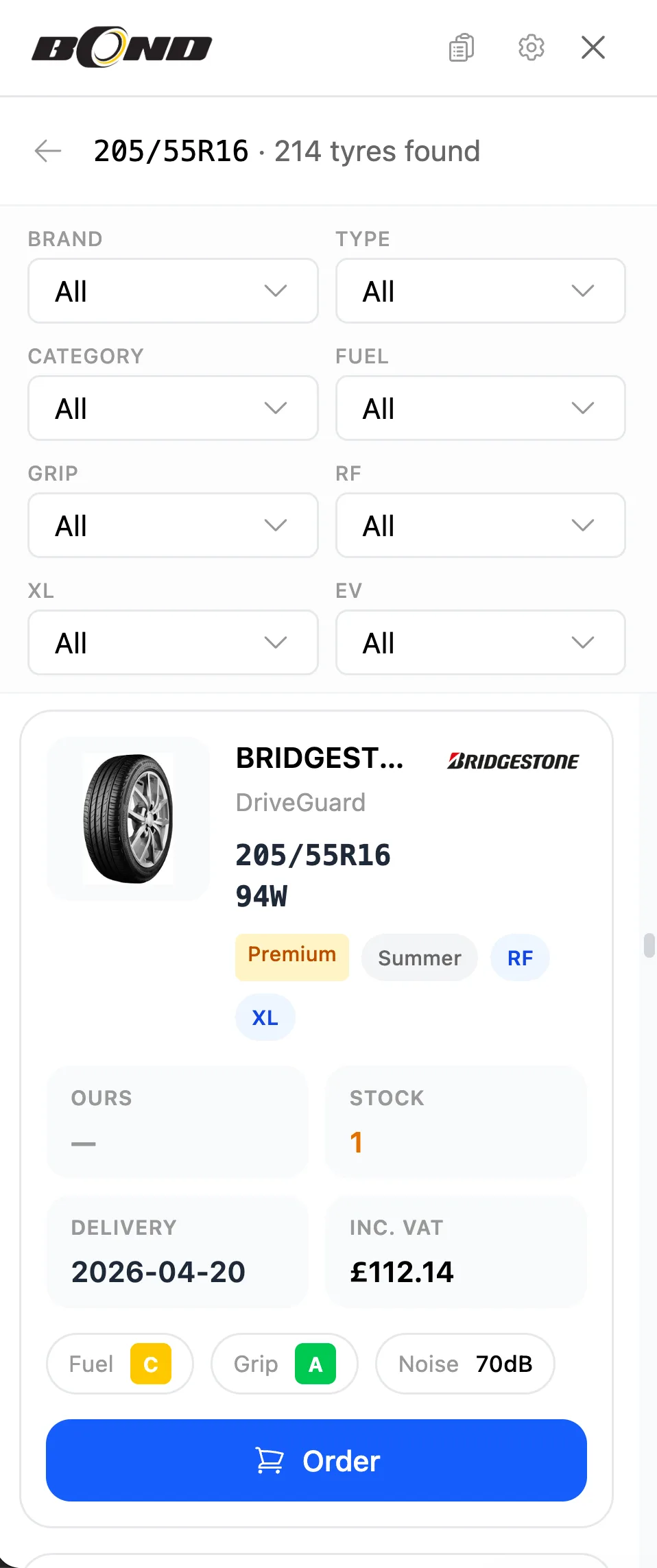Toggle the Premium badge filter
The image size is (657, 1568).
pos(291,956)
